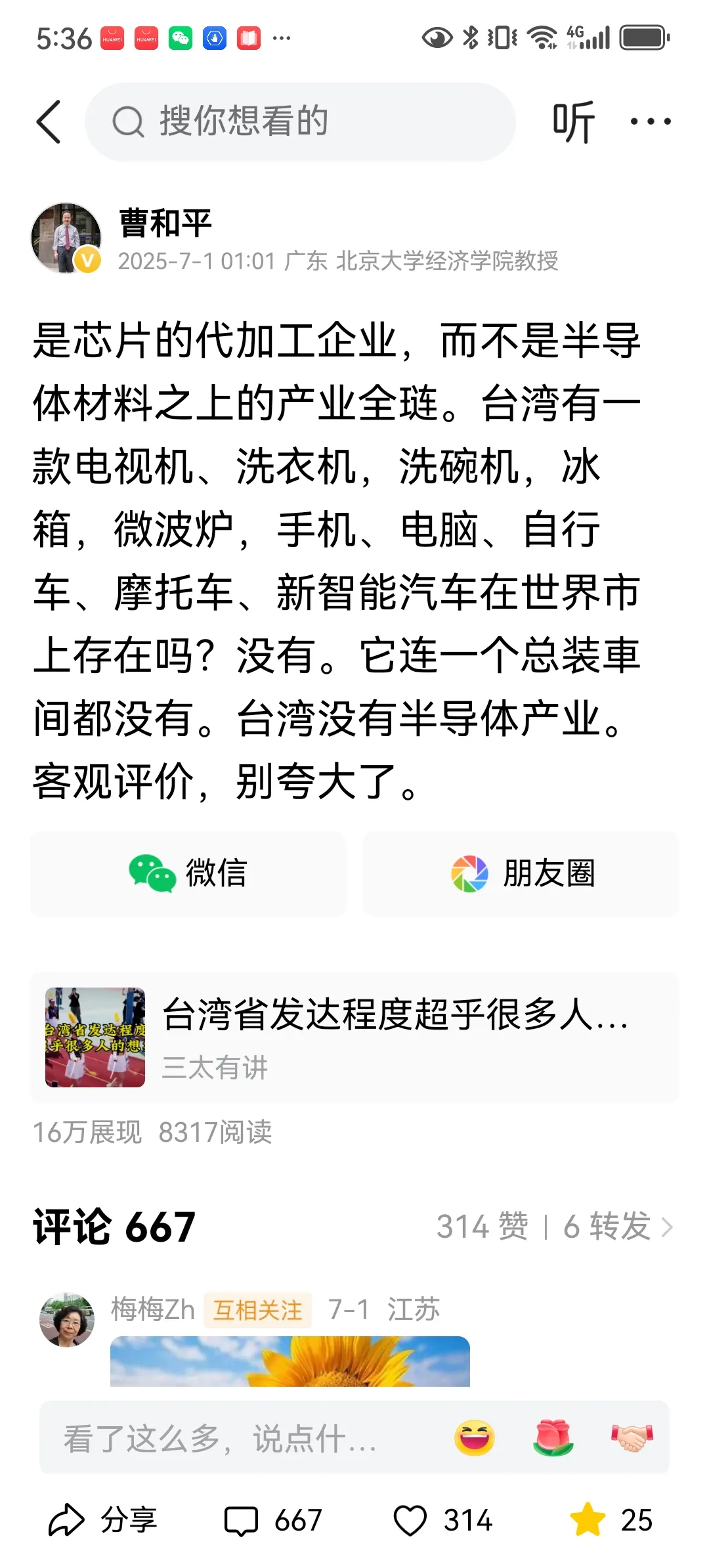Open the quoted post 台湾省发达程度超乎很多人
Image resolution: width=709 pixels, height=1568 pixels.
click(x=354, y=1037)
